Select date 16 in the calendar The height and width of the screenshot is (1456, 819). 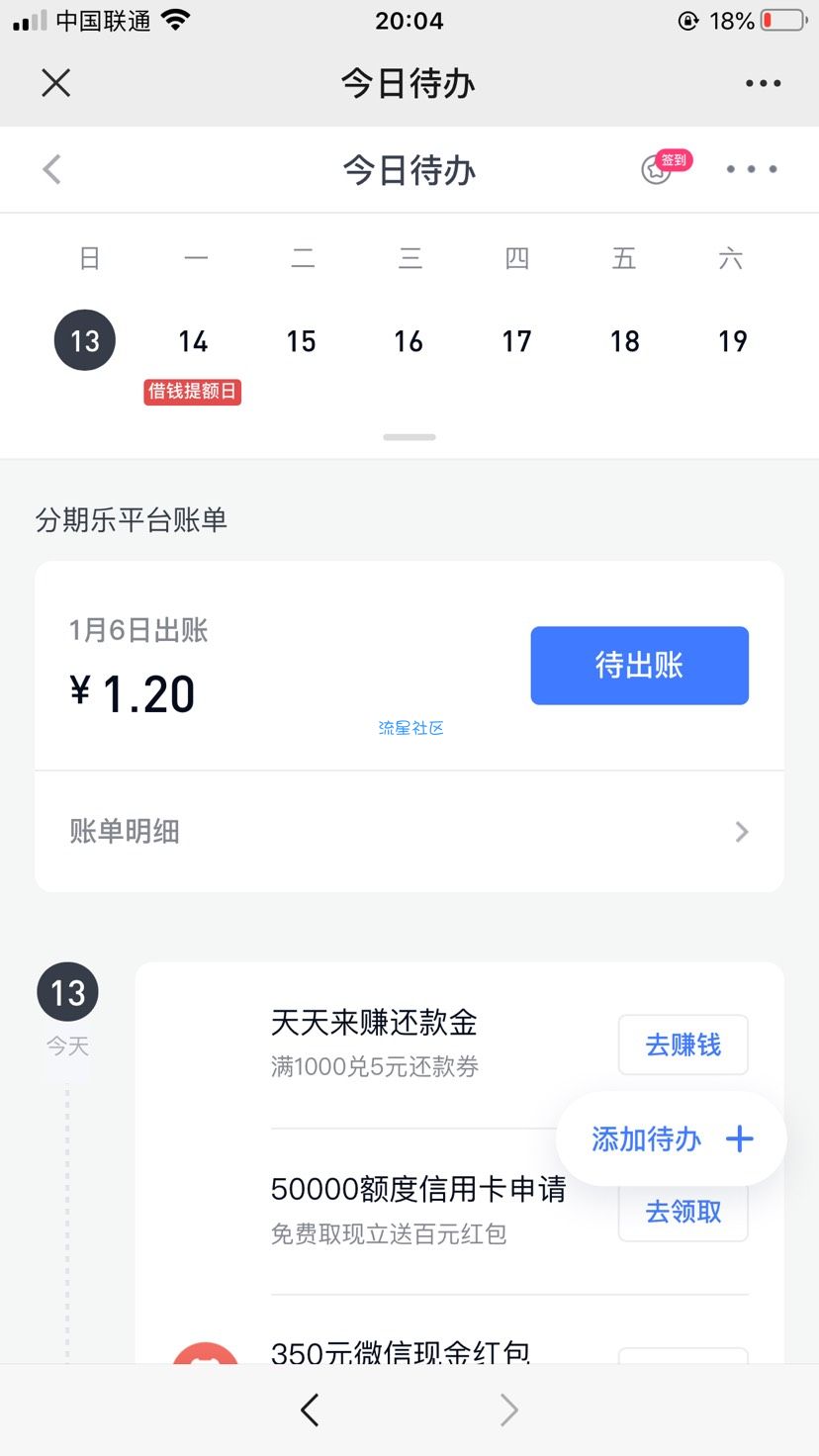[x=409, y=341]
